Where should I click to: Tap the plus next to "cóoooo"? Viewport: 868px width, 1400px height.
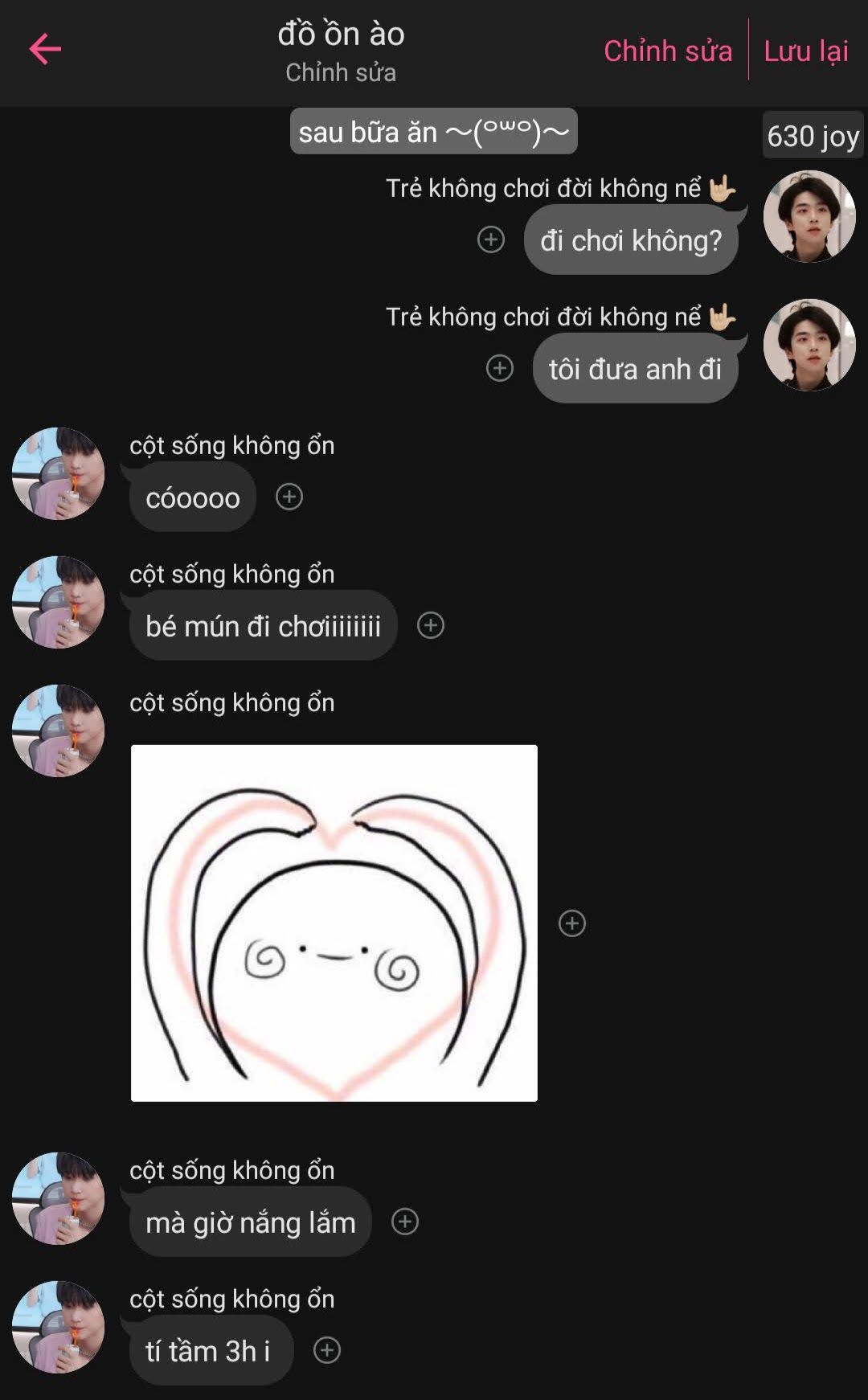coord(289,497)
